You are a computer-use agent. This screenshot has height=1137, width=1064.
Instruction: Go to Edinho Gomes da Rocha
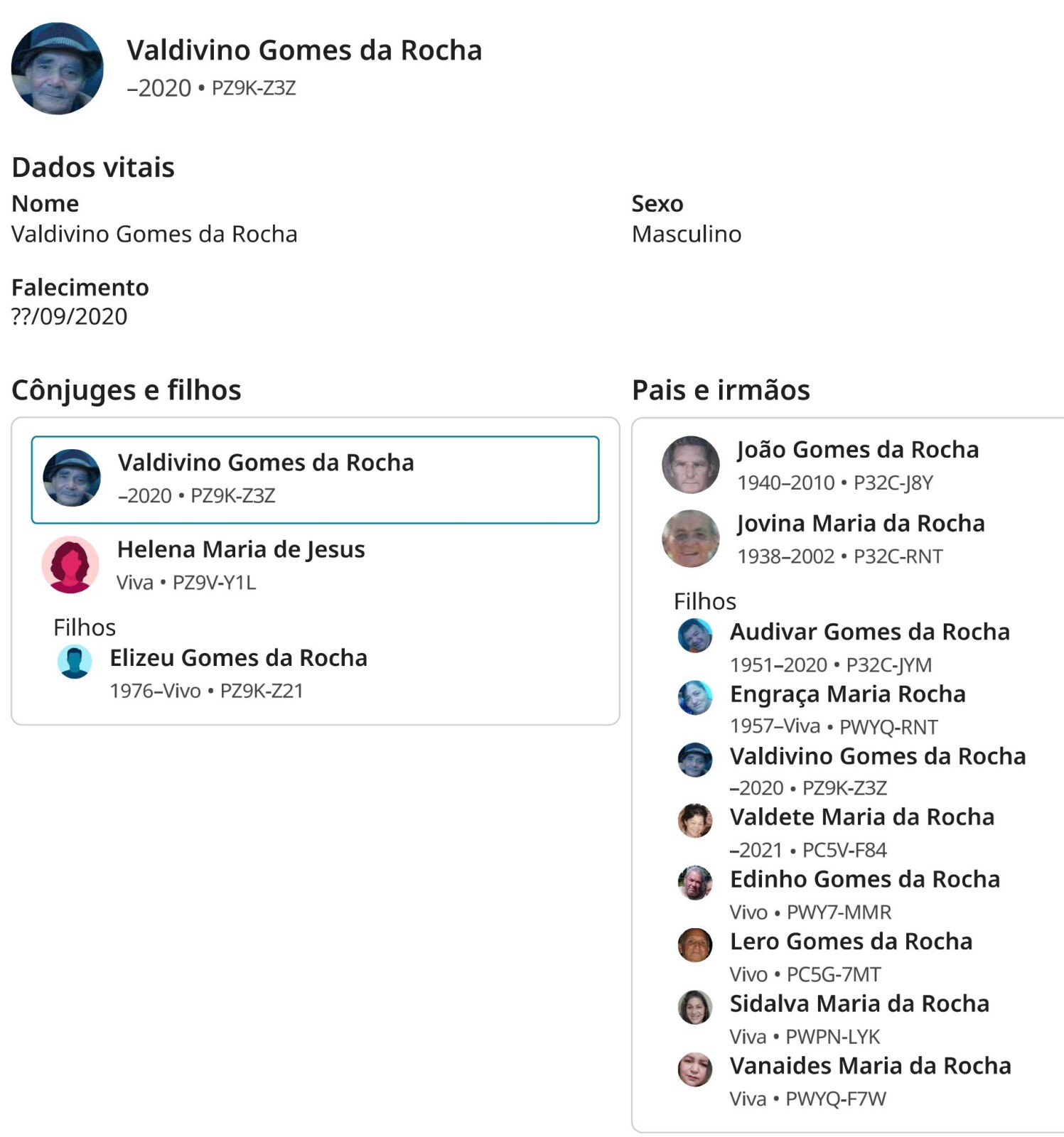tap(864, 880)
